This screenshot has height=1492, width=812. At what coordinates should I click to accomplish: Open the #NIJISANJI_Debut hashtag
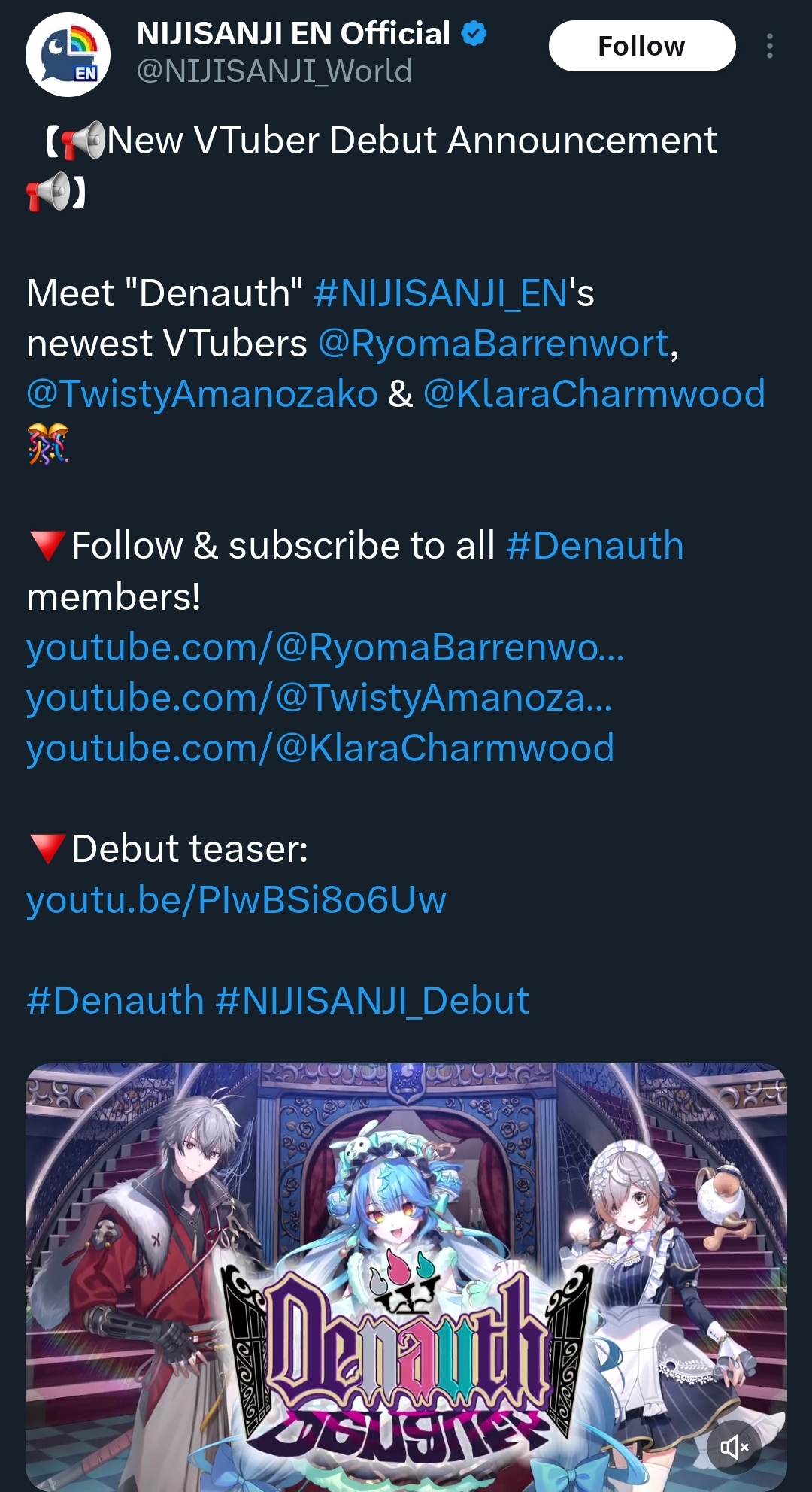tap(372, 1001)
